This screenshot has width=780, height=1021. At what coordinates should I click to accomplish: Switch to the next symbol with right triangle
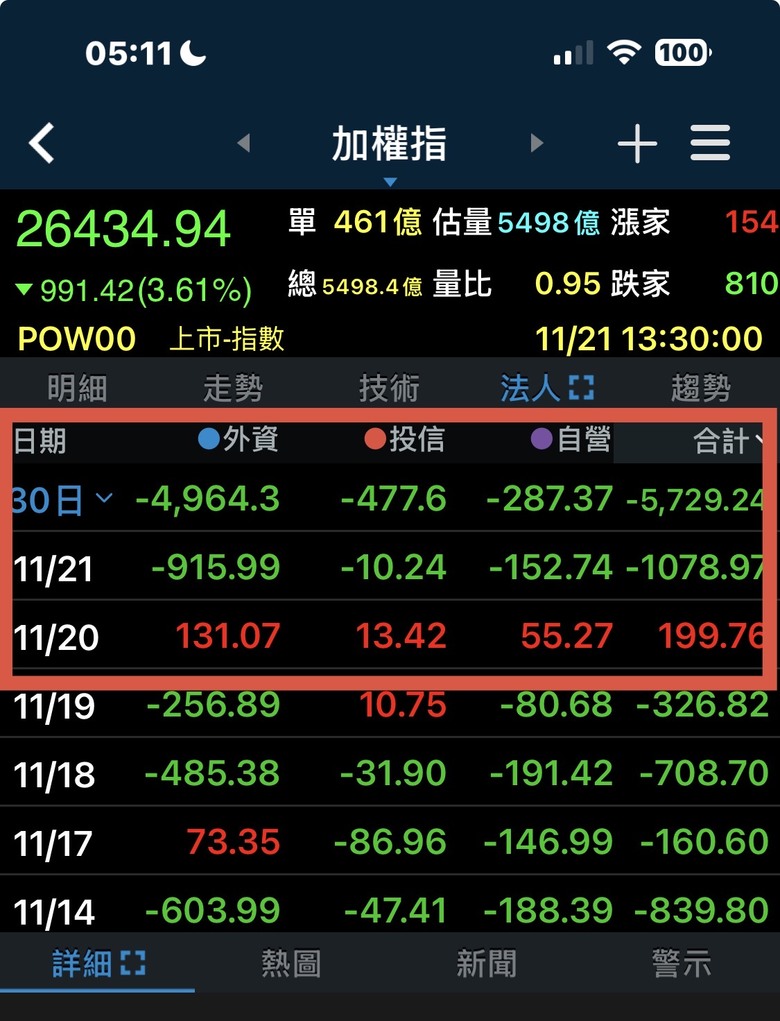click(536, 143)
